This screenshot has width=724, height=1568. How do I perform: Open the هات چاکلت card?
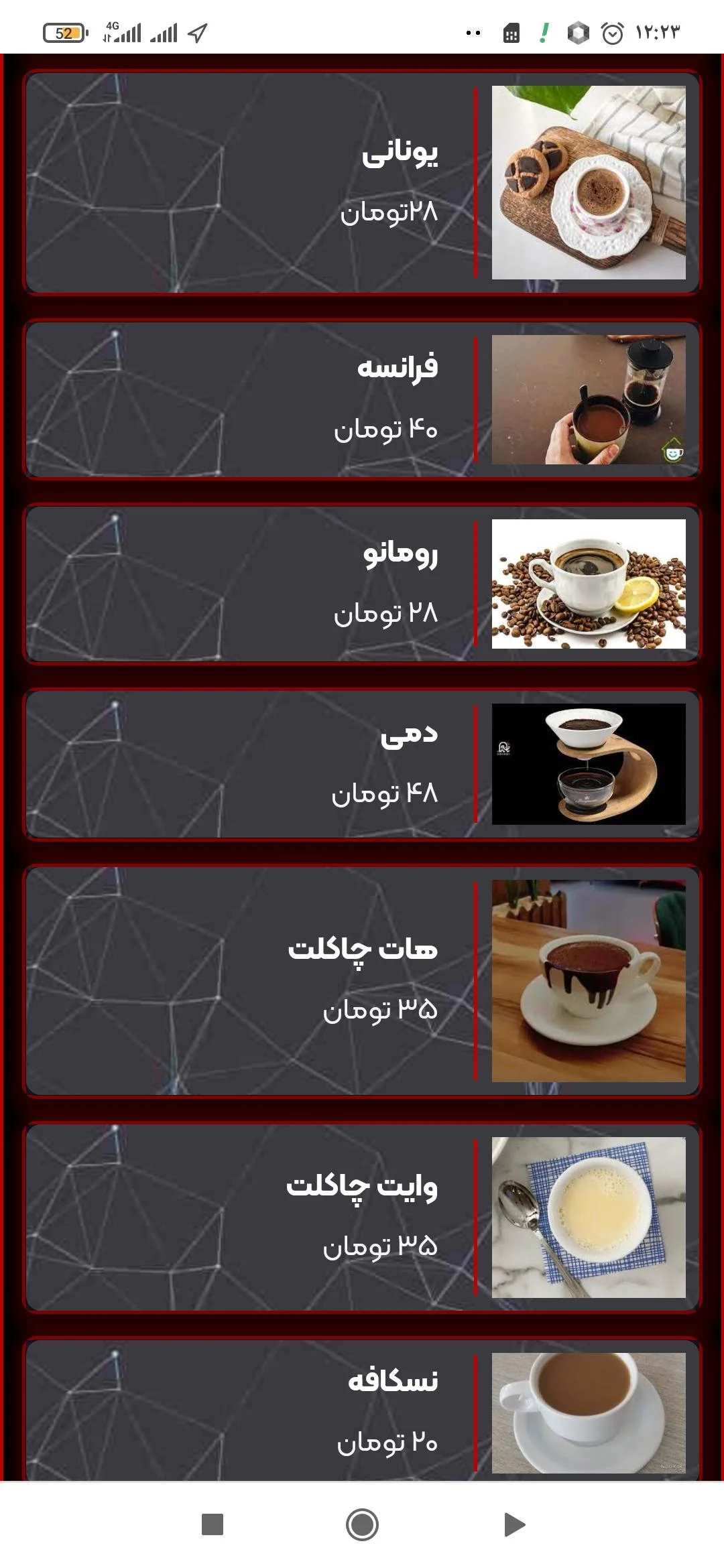pos(362,980)
